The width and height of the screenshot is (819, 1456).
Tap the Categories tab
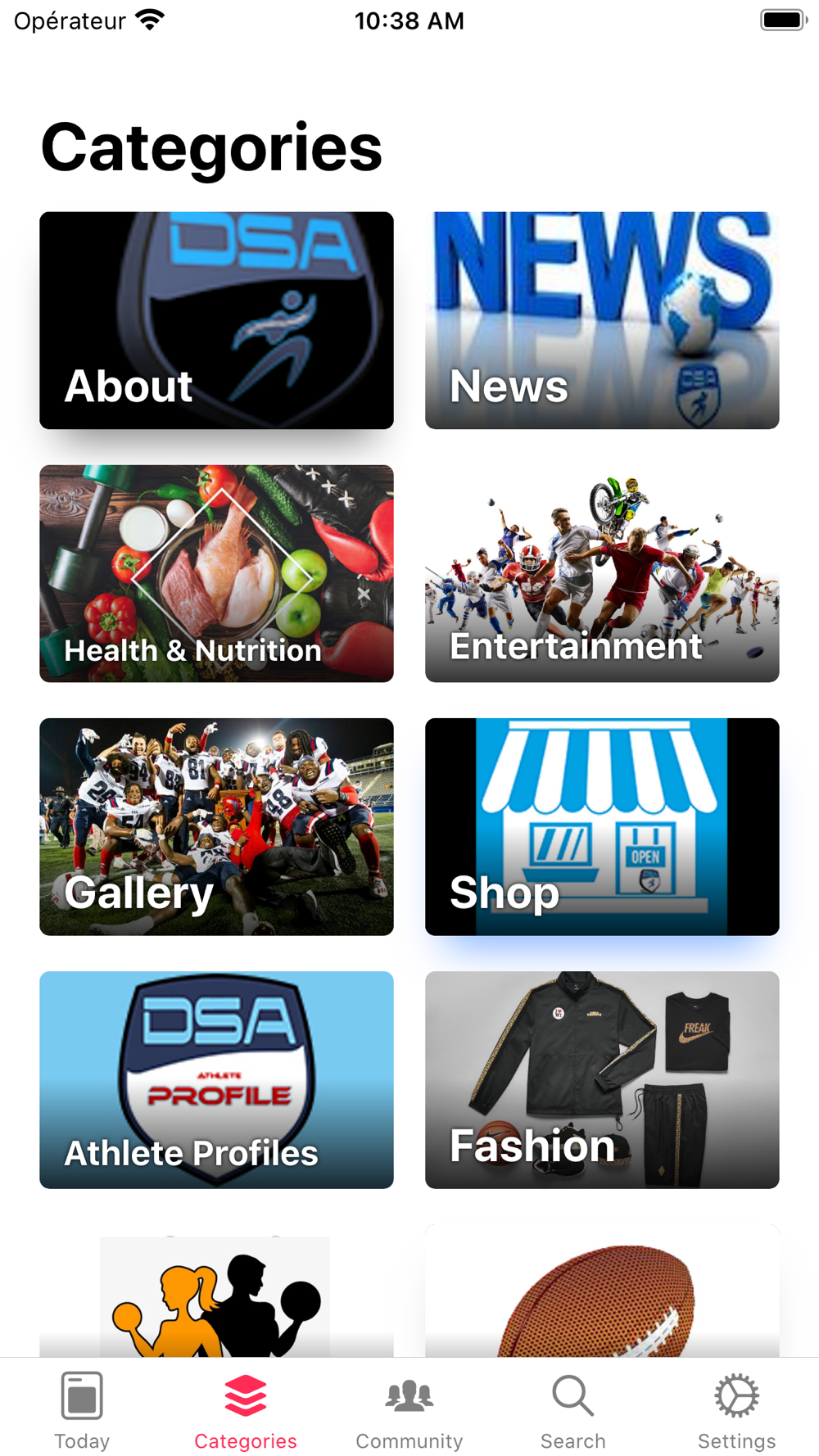pos(246,1410)
